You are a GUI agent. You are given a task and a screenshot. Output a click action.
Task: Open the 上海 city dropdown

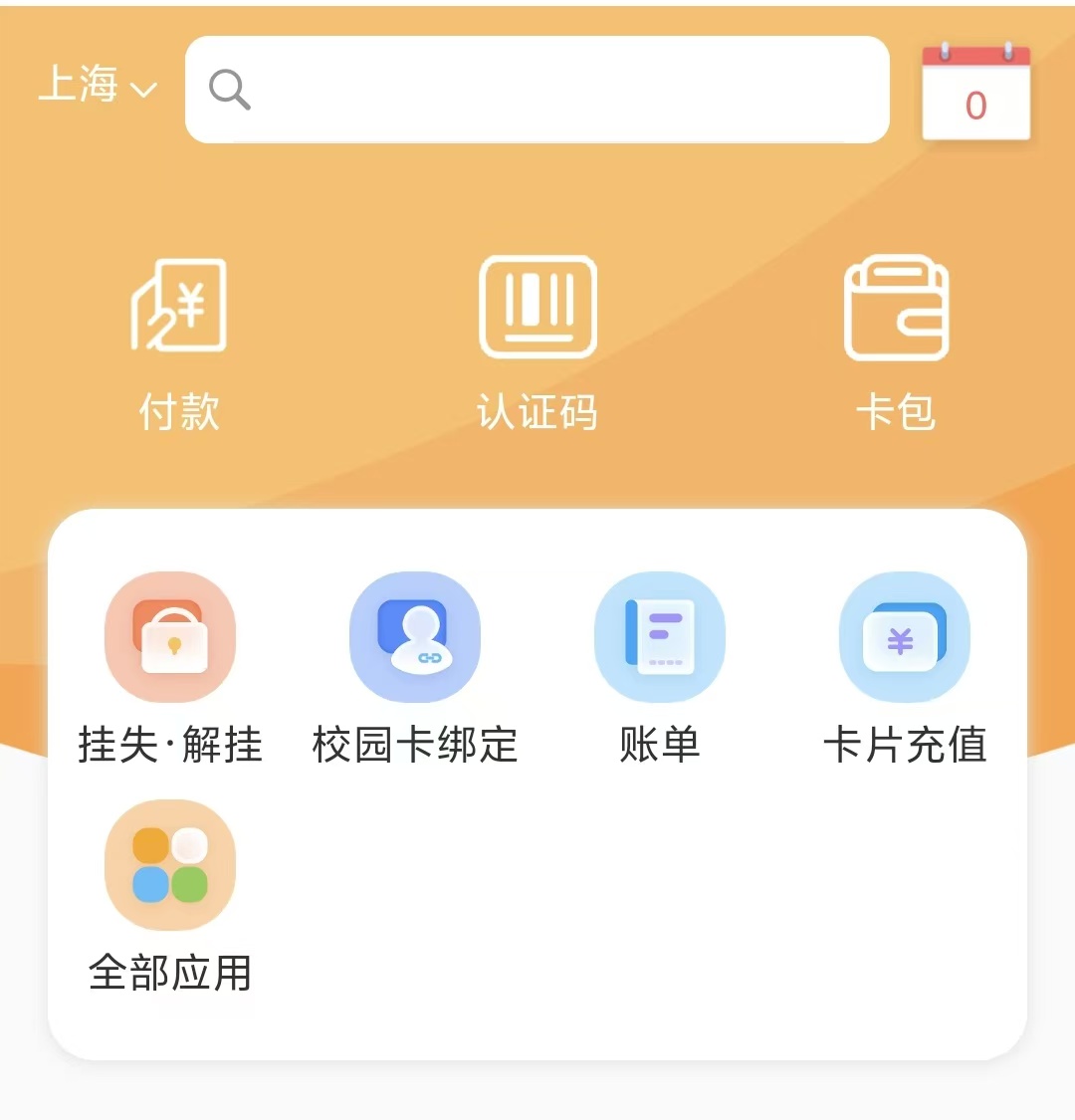coord(97,86)
